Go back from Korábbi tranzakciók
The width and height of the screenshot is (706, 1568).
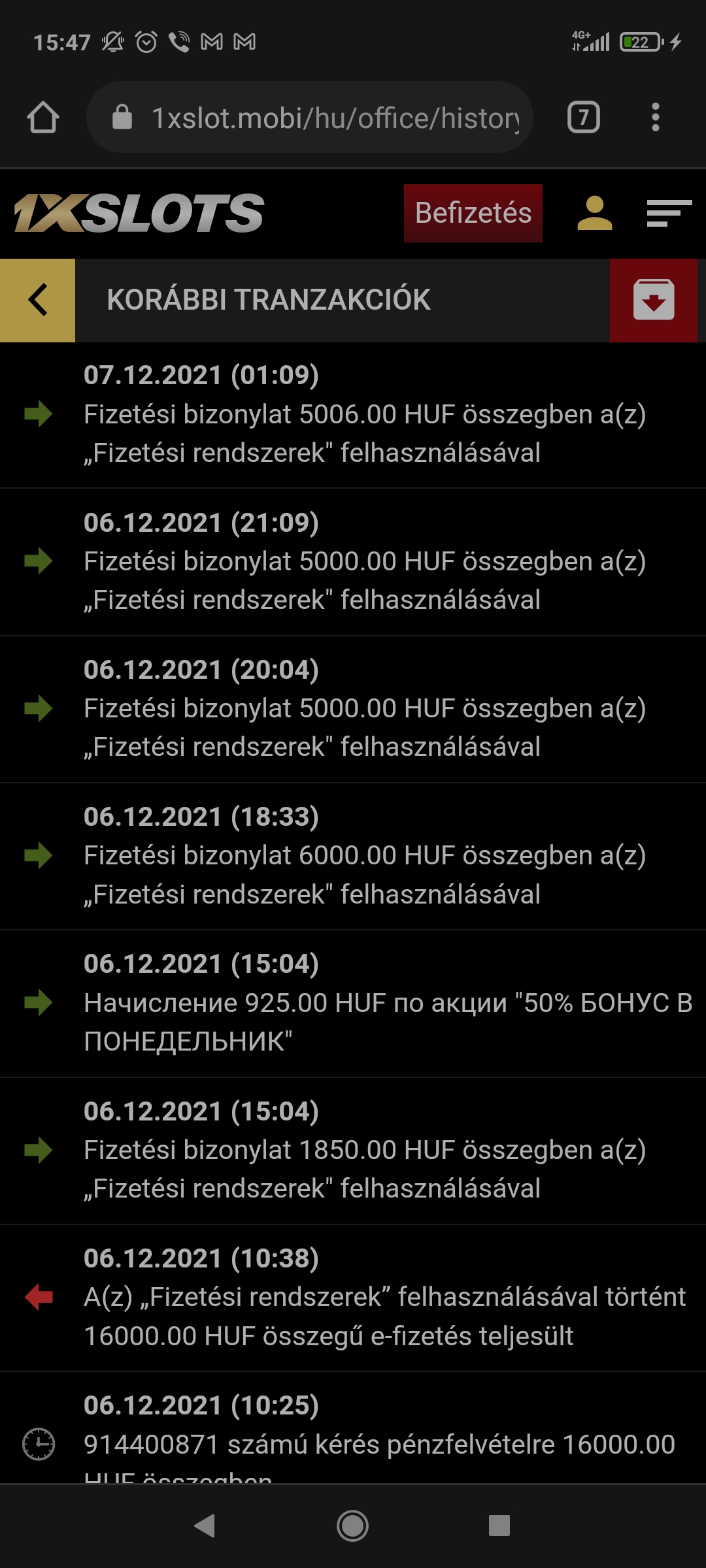click(x=38, y=300)
